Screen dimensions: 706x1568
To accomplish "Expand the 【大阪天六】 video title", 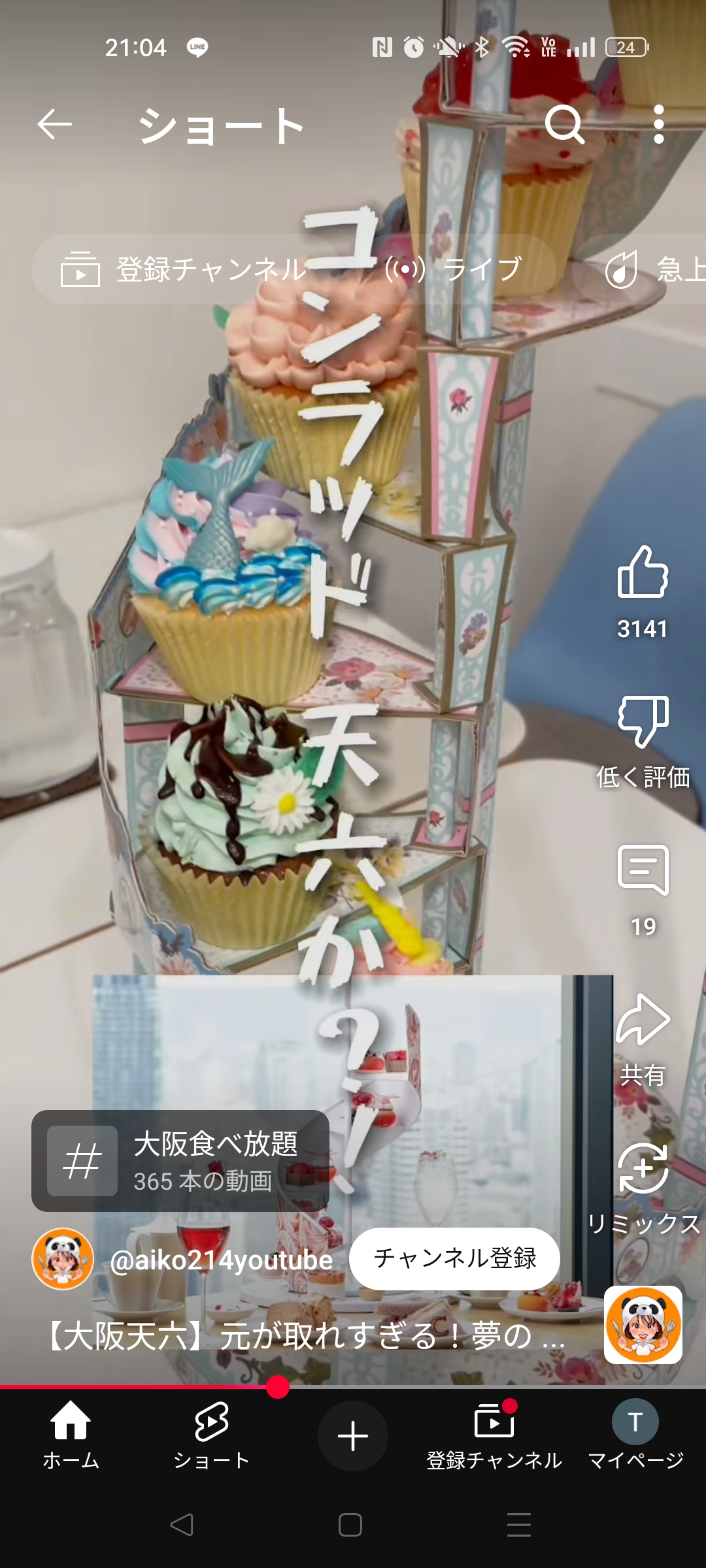I will [x=304, y=1335].
